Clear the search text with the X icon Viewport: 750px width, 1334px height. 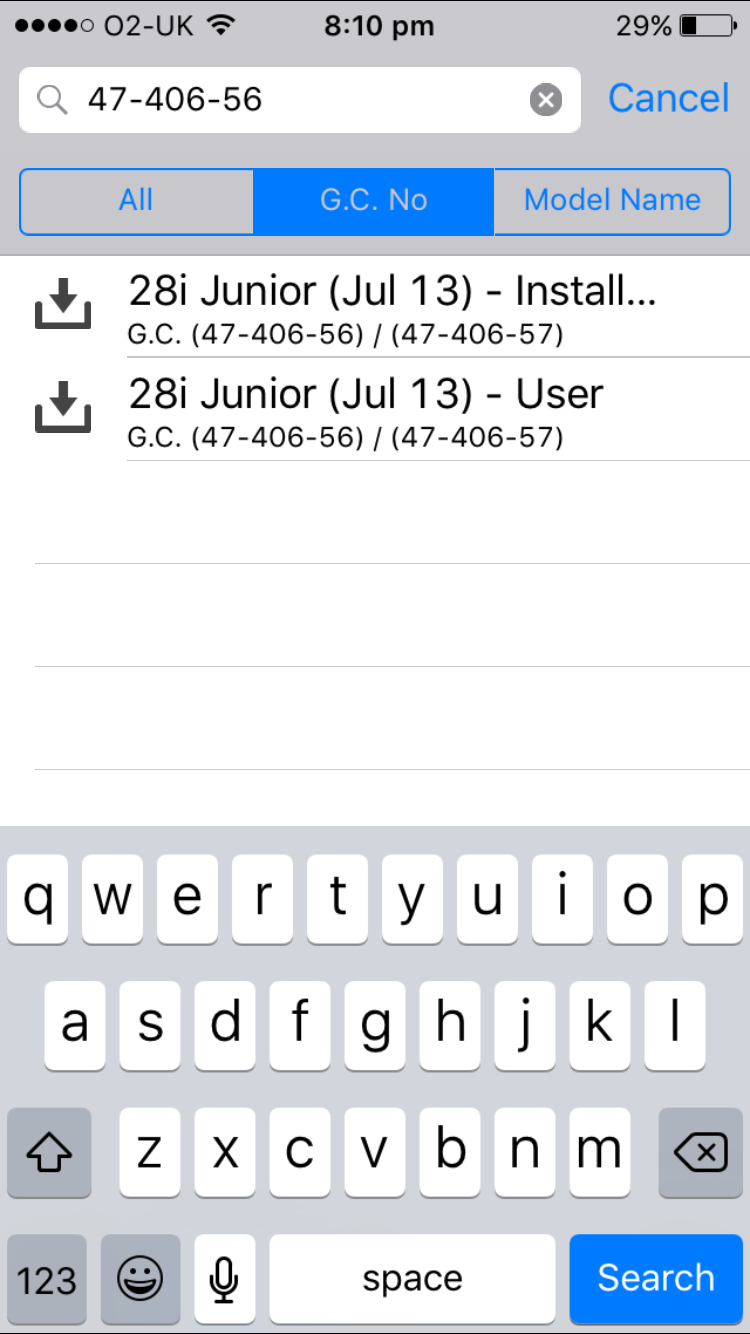[x=545, y=99]
